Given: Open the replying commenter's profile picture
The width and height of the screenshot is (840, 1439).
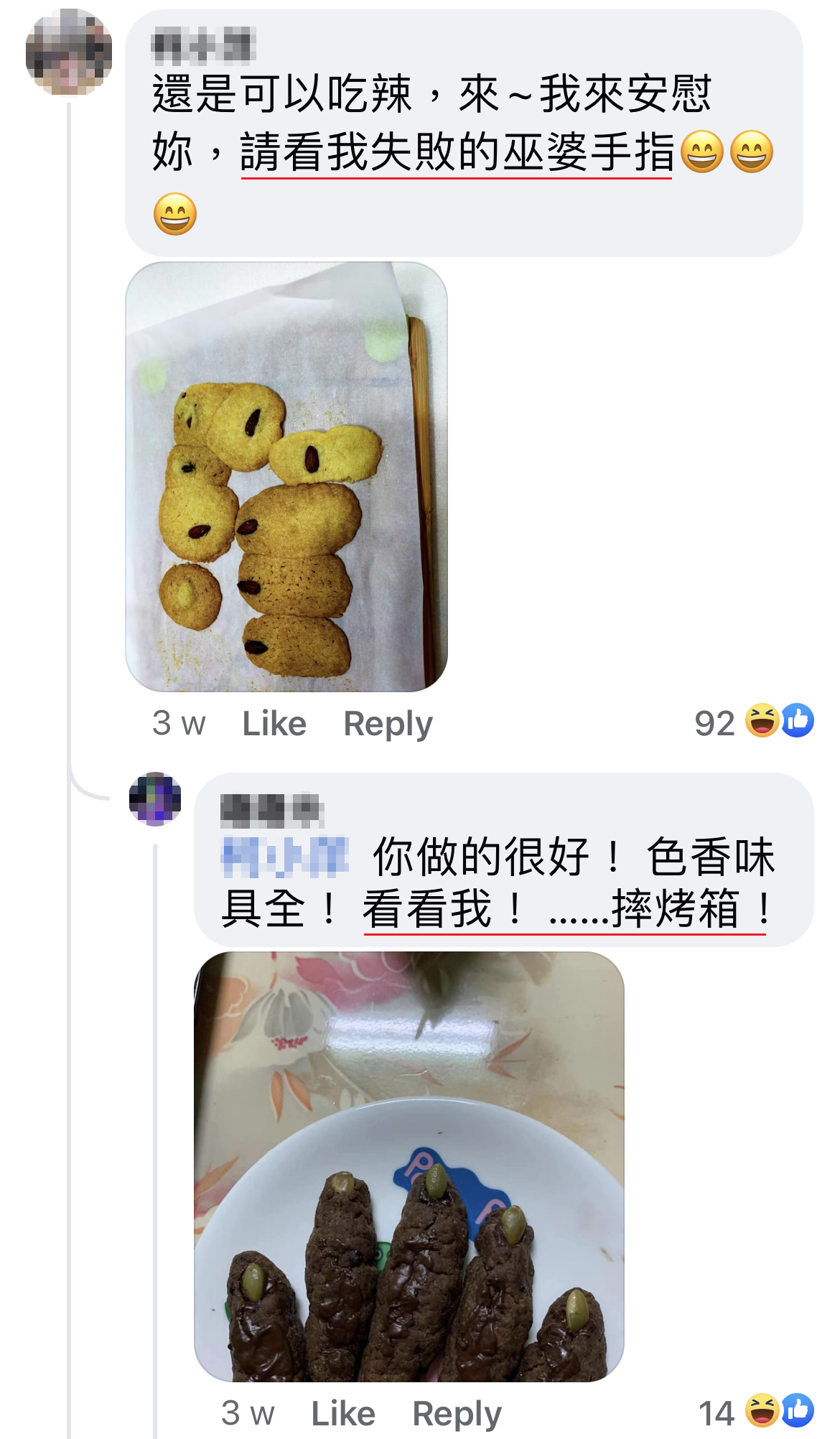Looking at the screenshot, I should 155,799.
